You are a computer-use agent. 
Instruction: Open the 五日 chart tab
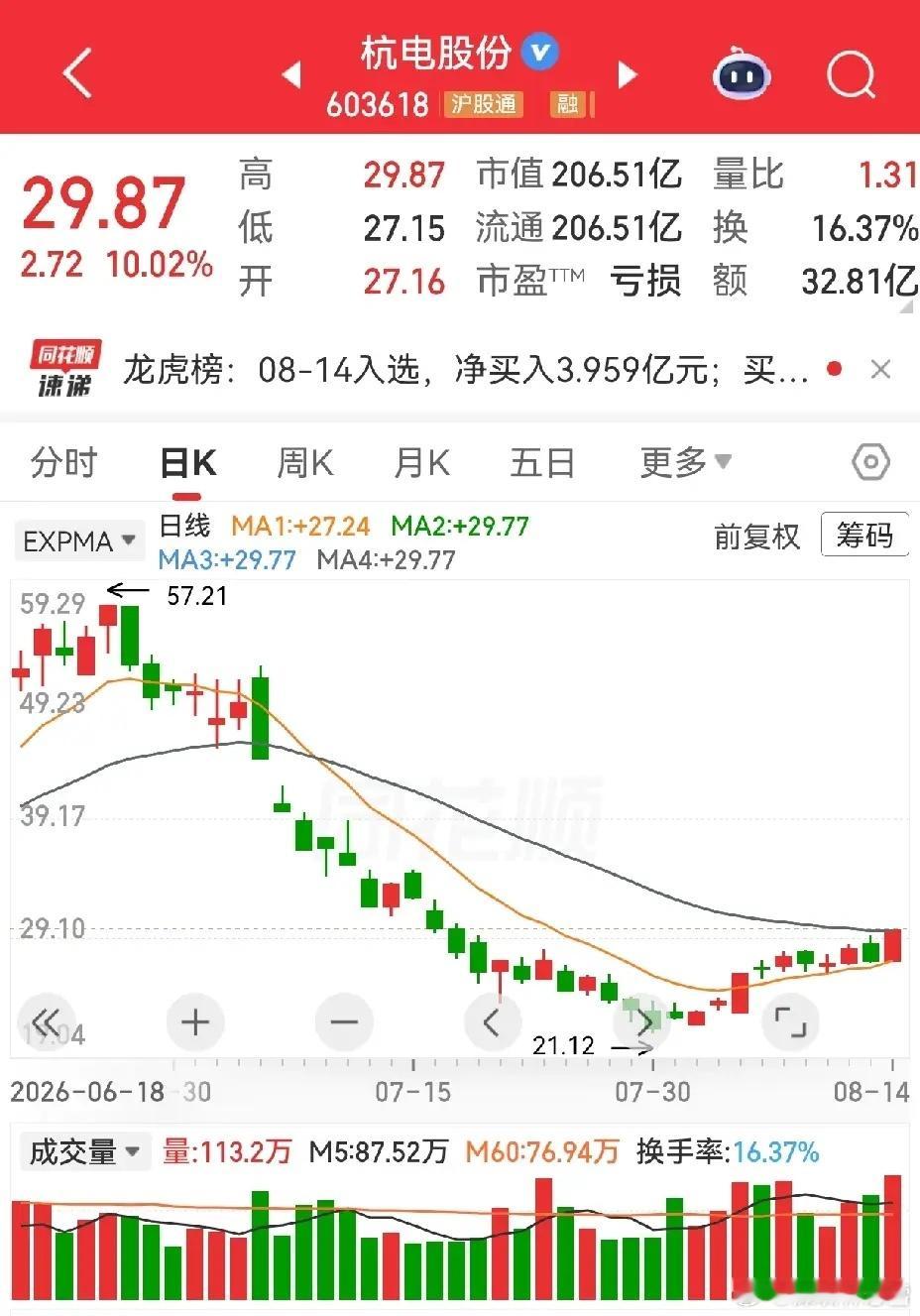pyautogui.click(x=542, y=463)
